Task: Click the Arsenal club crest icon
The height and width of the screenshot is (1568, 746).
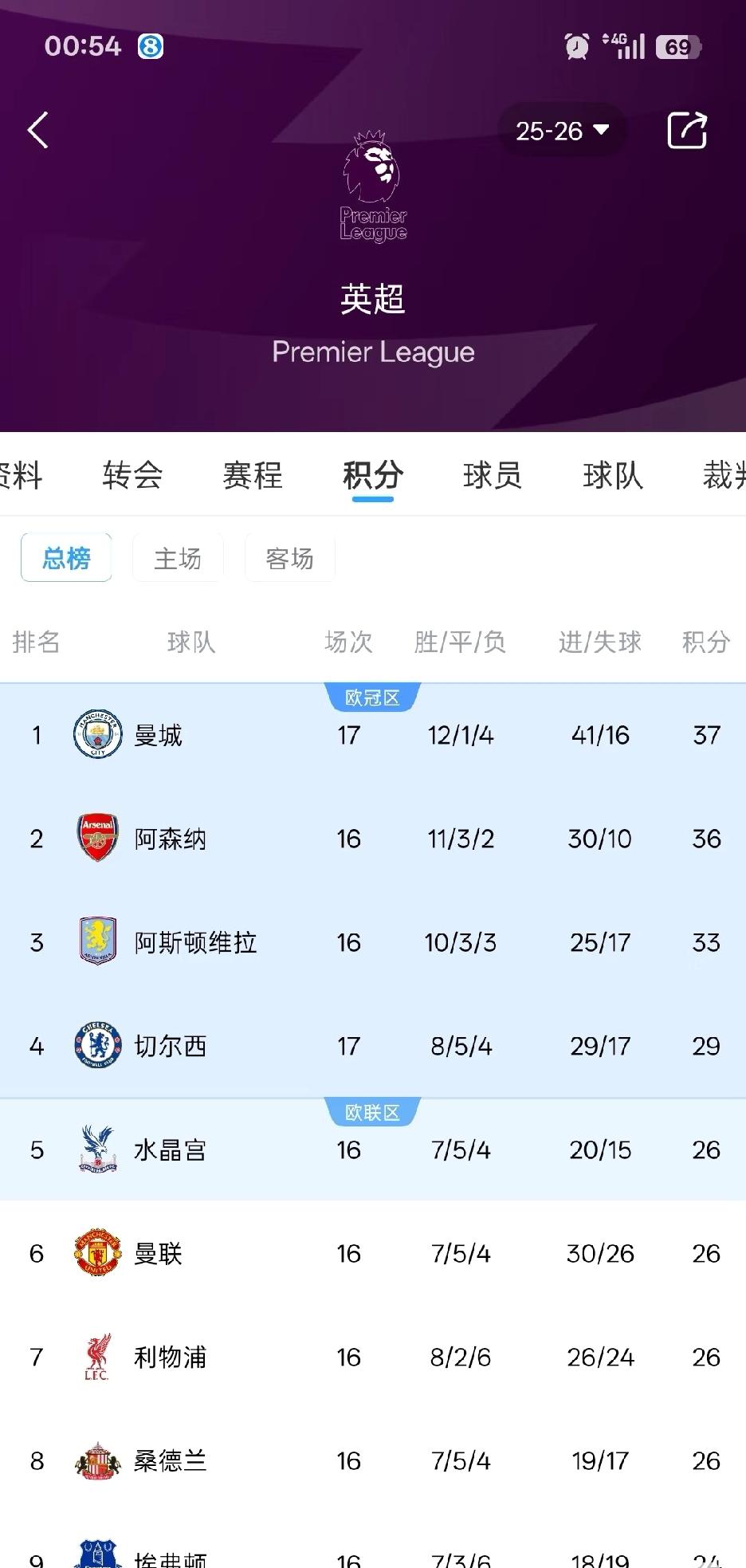Action: (x=96, y=839)
